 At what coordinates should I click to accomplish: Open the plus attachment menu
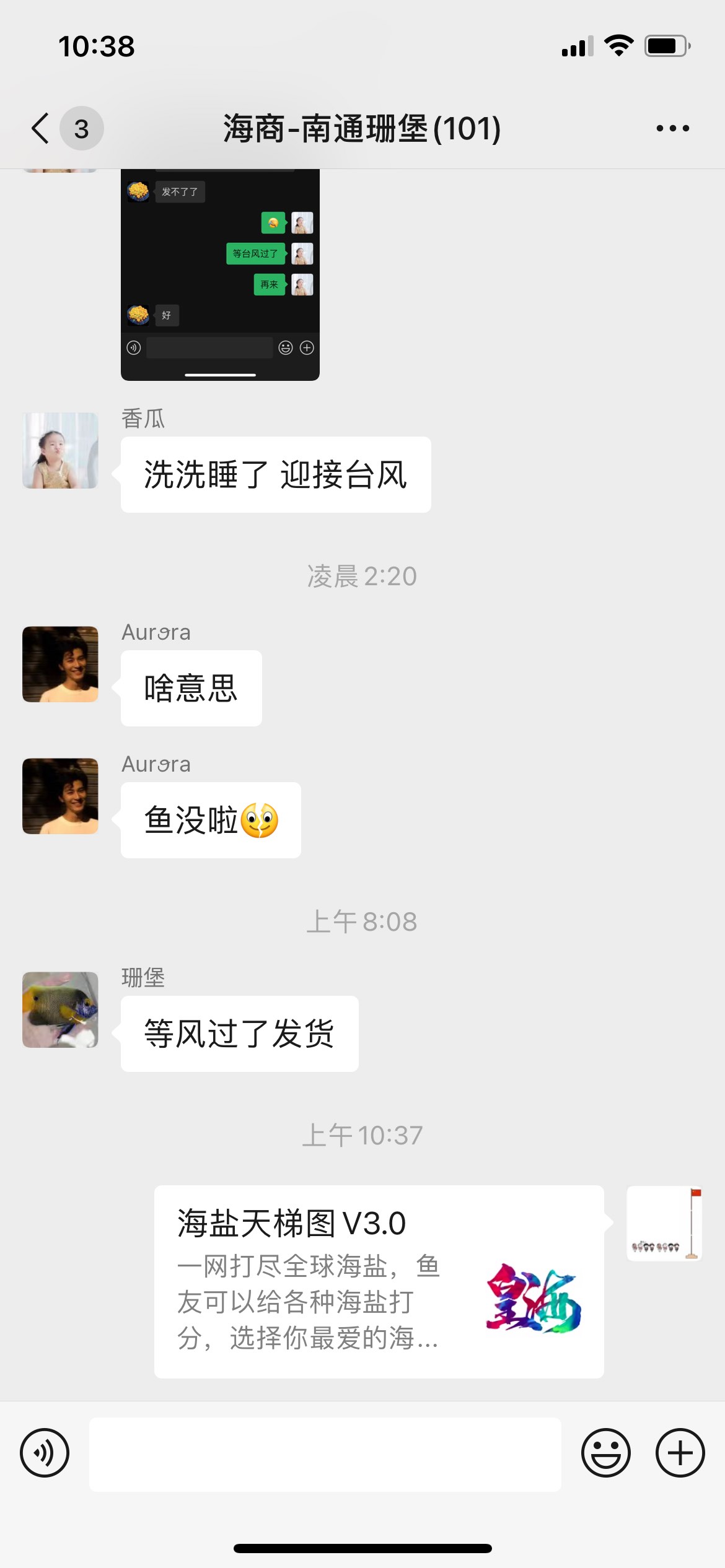coord(680,1453)
